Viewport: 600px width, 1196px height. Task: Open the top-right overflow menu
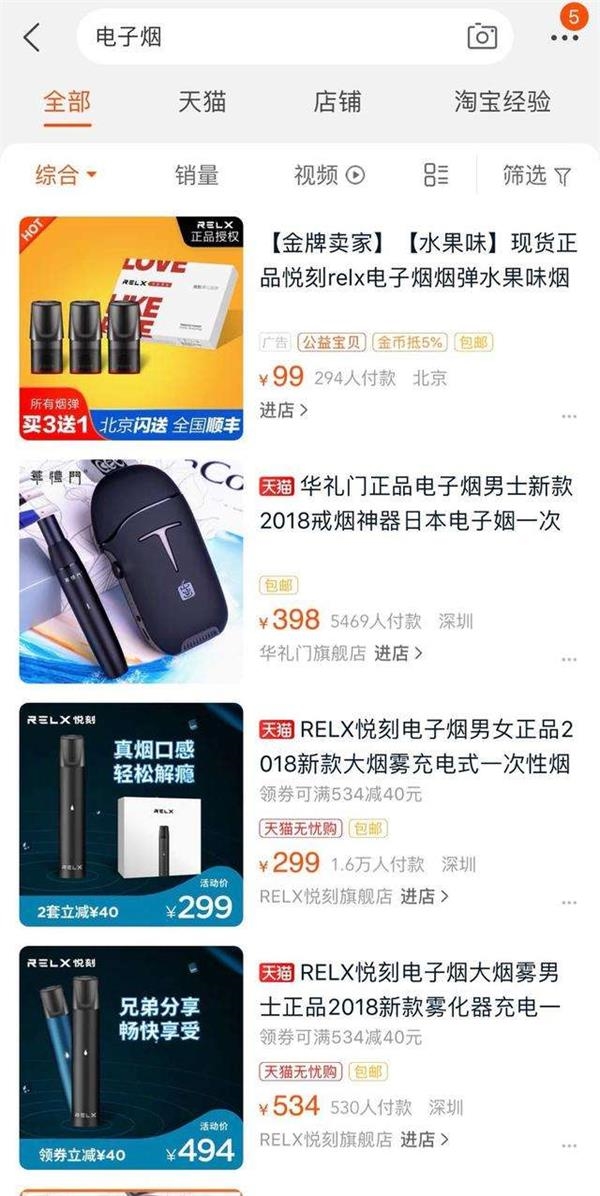point(564,38)
